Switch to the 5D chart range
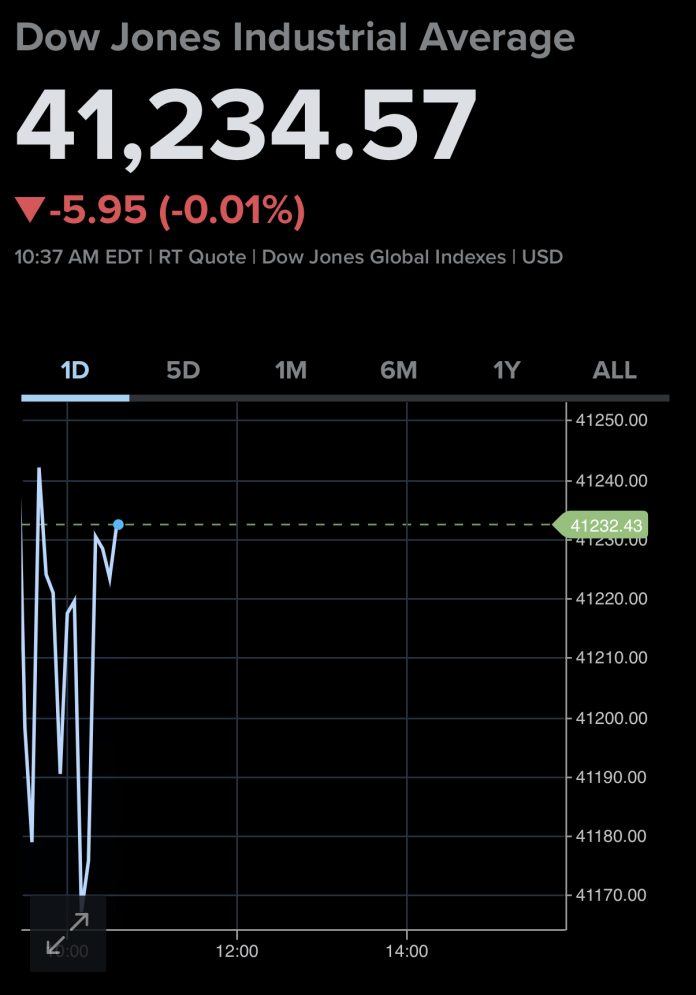 pos(183,371)
